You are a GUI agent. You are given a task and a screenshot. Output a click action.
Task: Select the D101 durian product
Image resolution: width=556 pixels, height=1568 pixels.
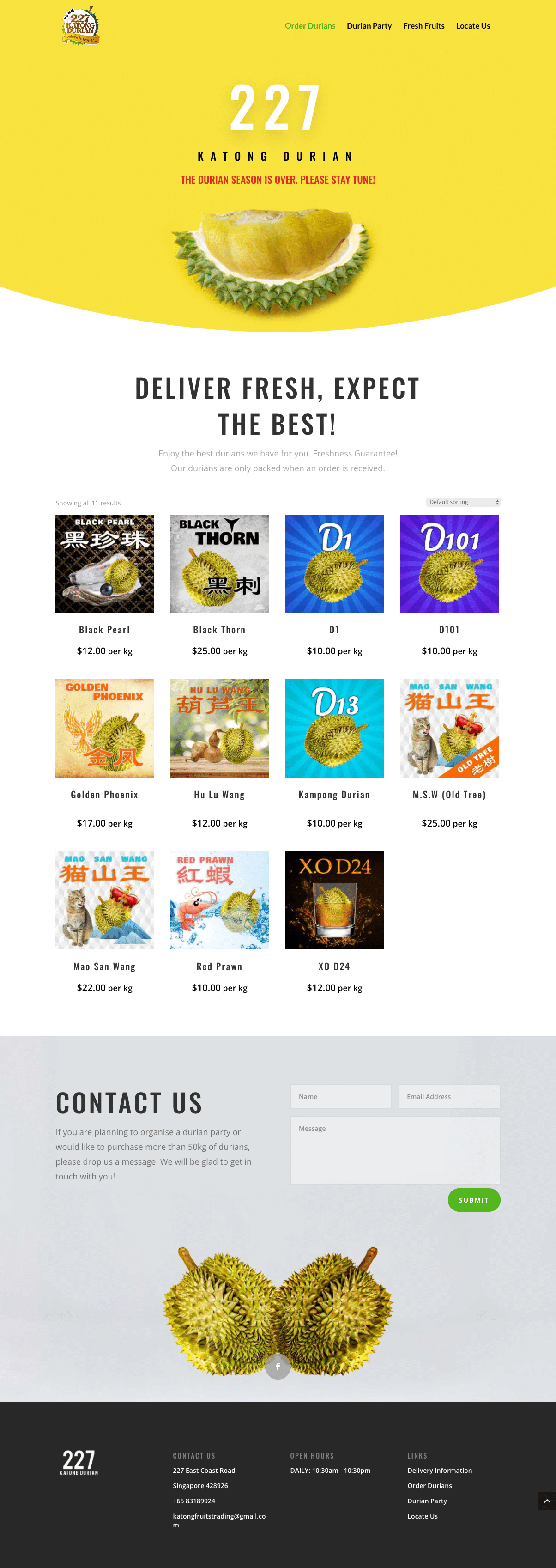tap(449, 564)
